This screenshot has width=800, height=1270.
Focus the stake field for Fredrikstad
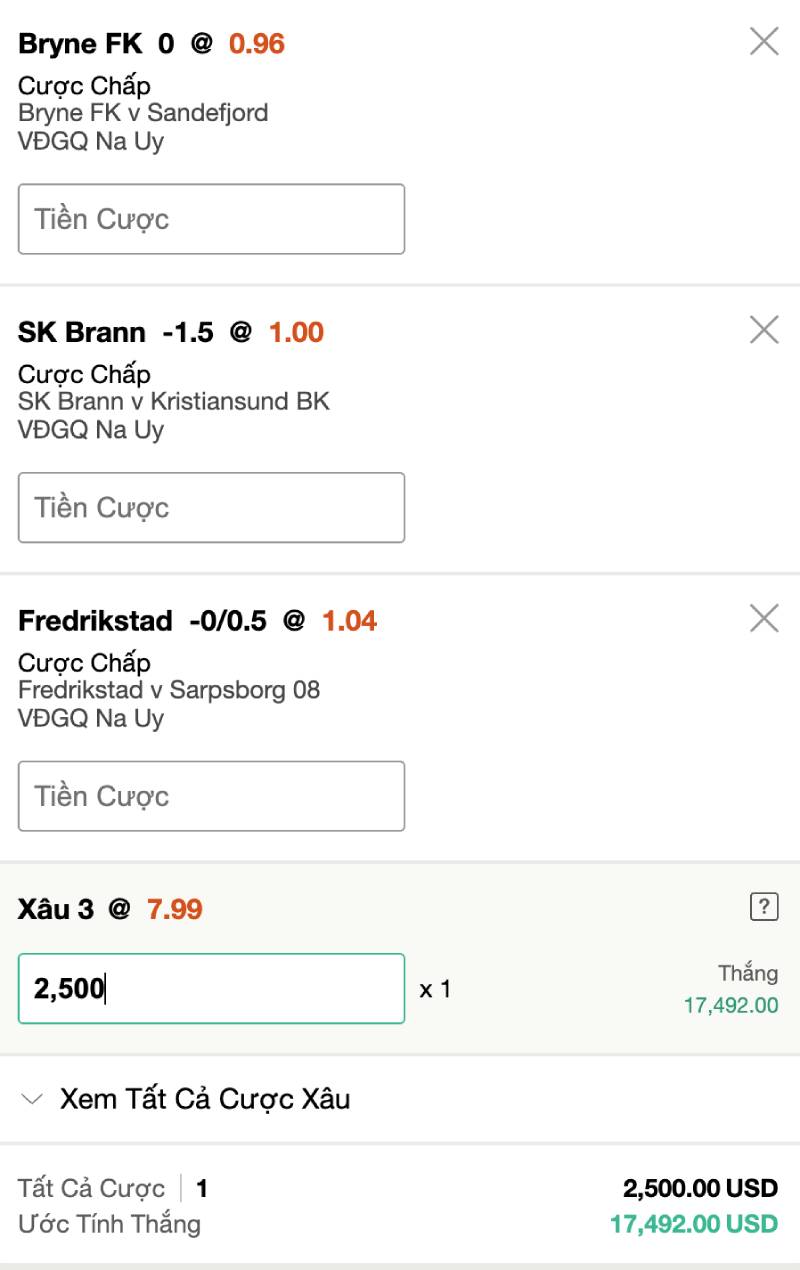211,796
